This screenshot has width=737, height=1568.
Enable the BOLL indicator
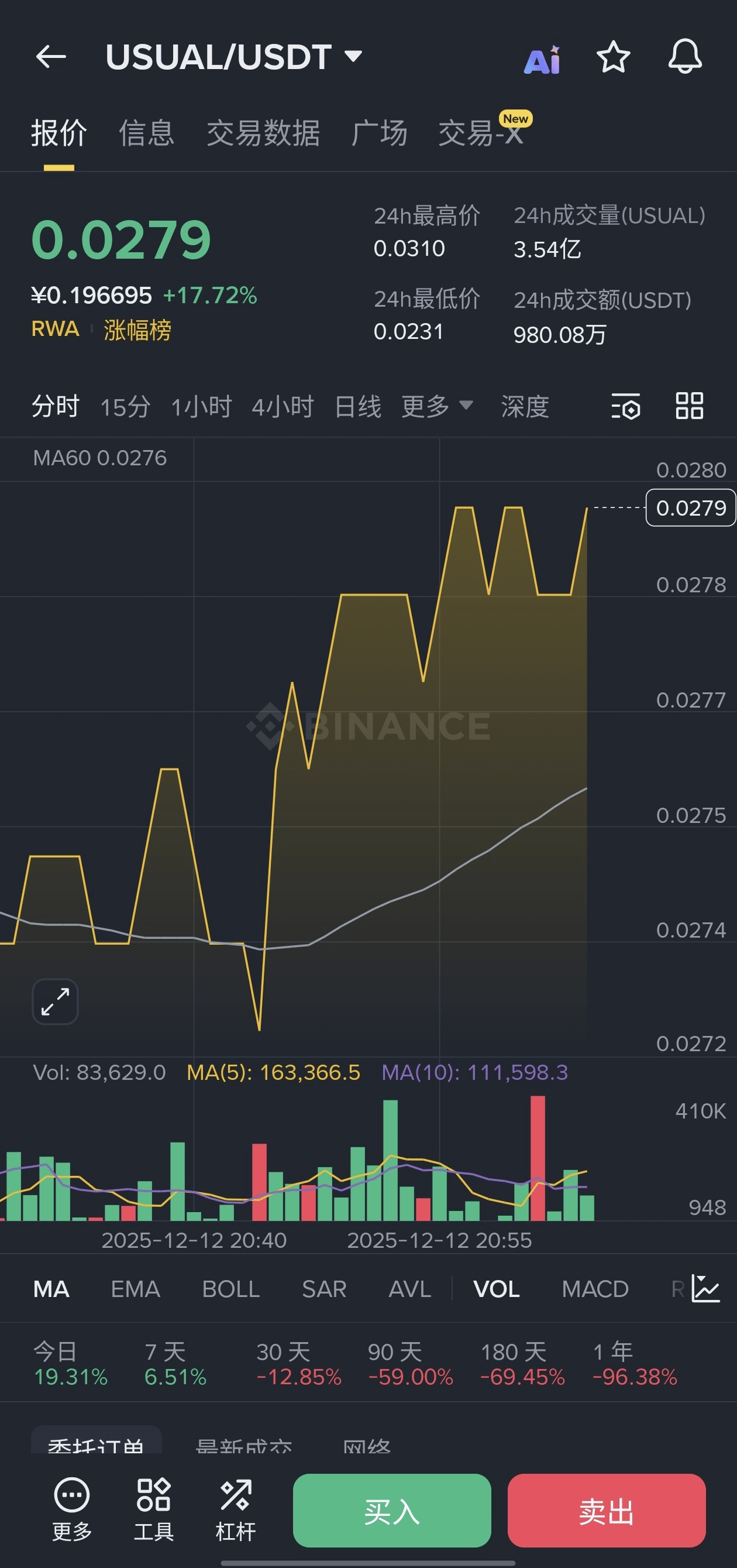point(231,1289)
